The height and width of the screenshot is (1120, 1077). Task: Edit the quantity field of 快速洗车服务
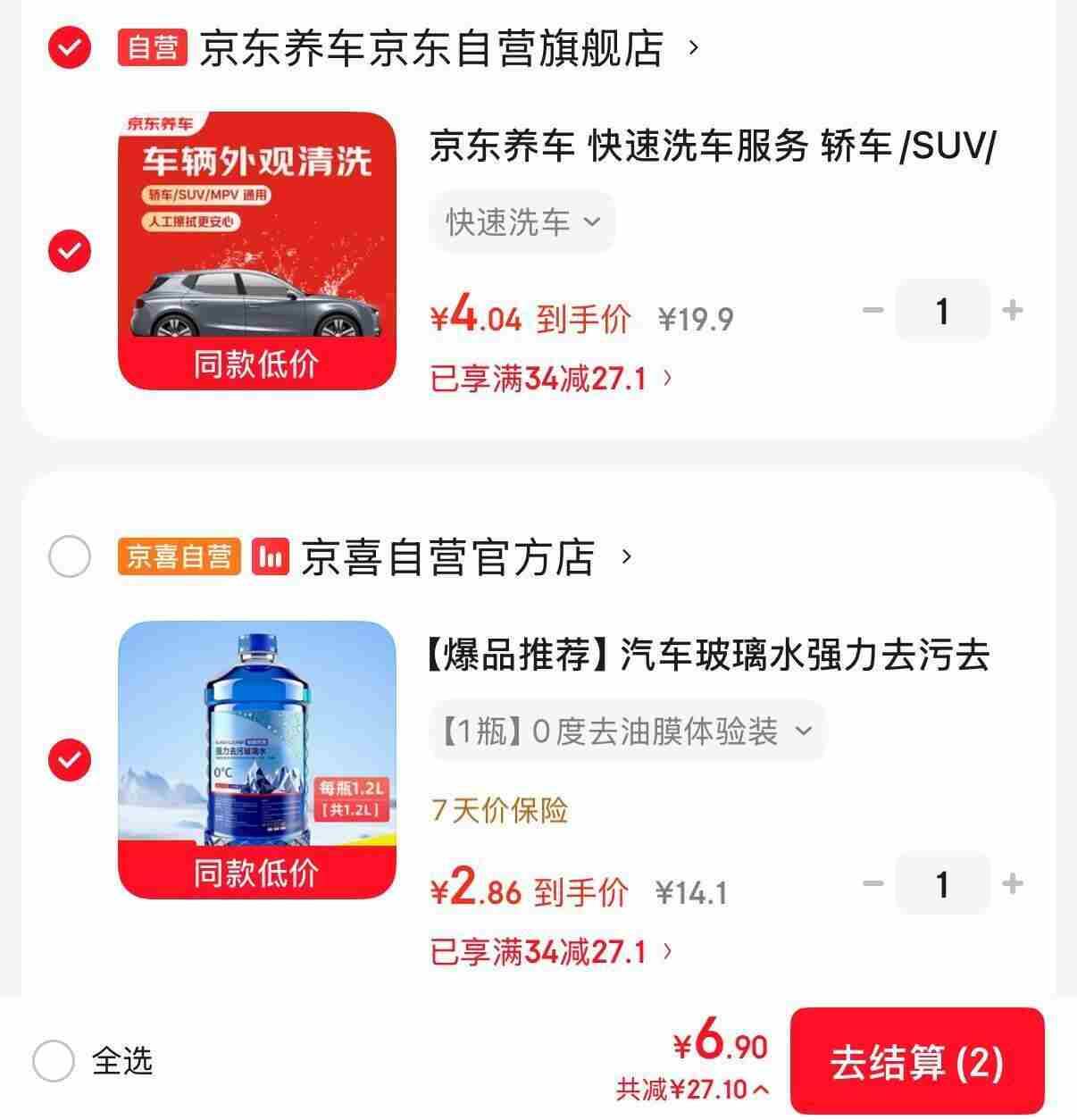pyautogui.click(x=942, y=311)
